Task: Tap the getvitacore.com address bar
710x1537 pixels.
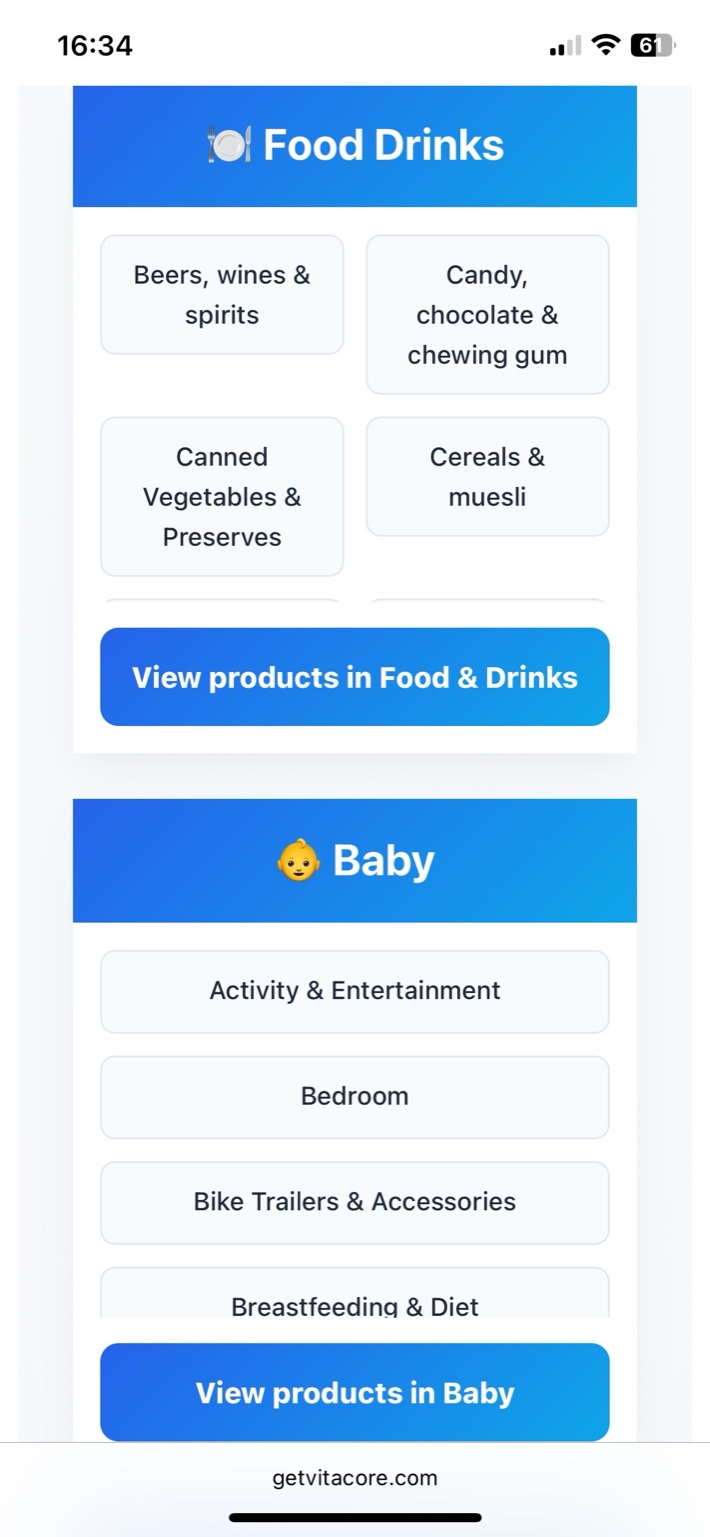Action: pos(355,1478)
